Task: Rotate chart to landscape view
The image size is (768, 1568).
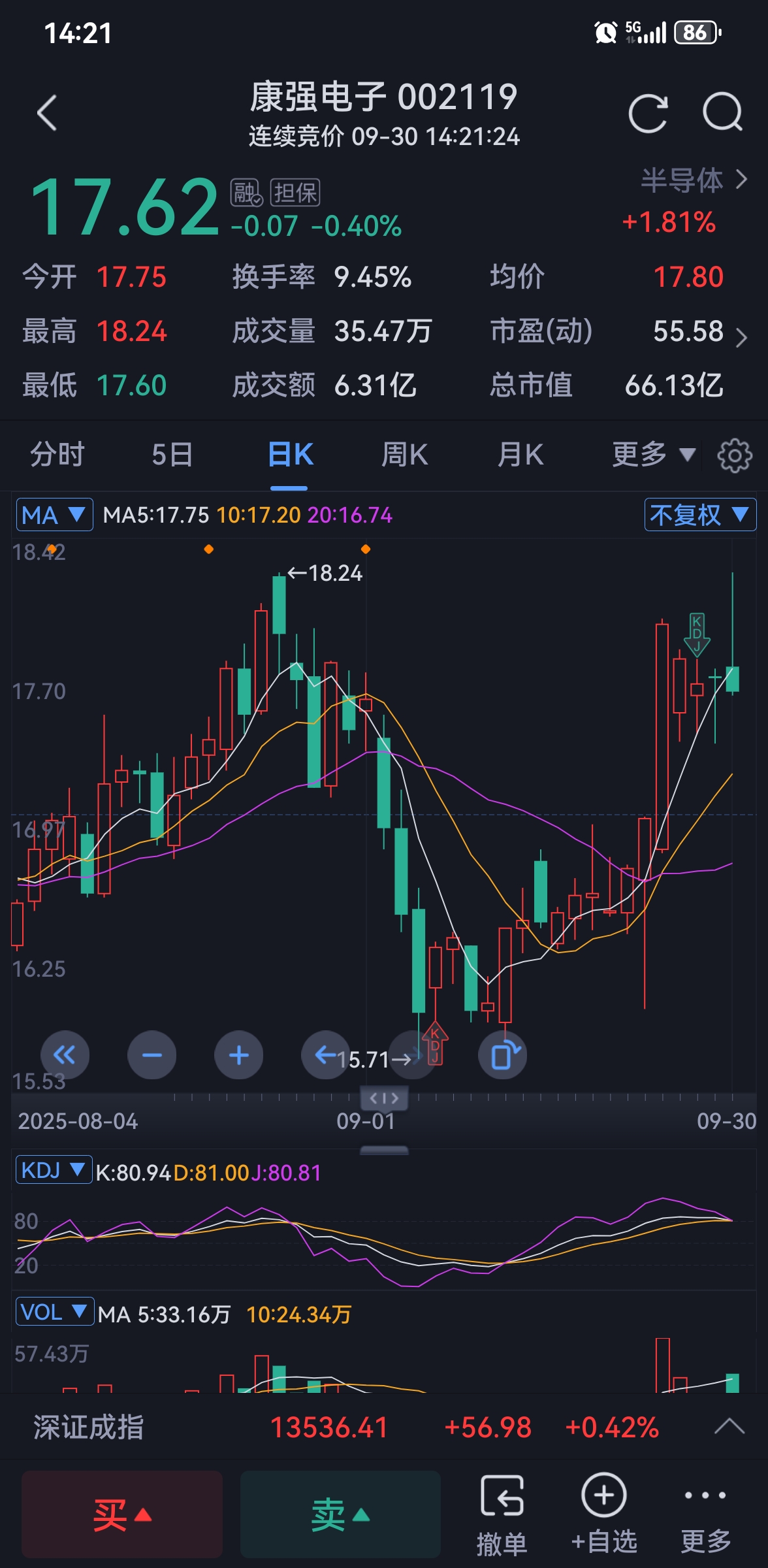Action: click(x=503, y=1055)
